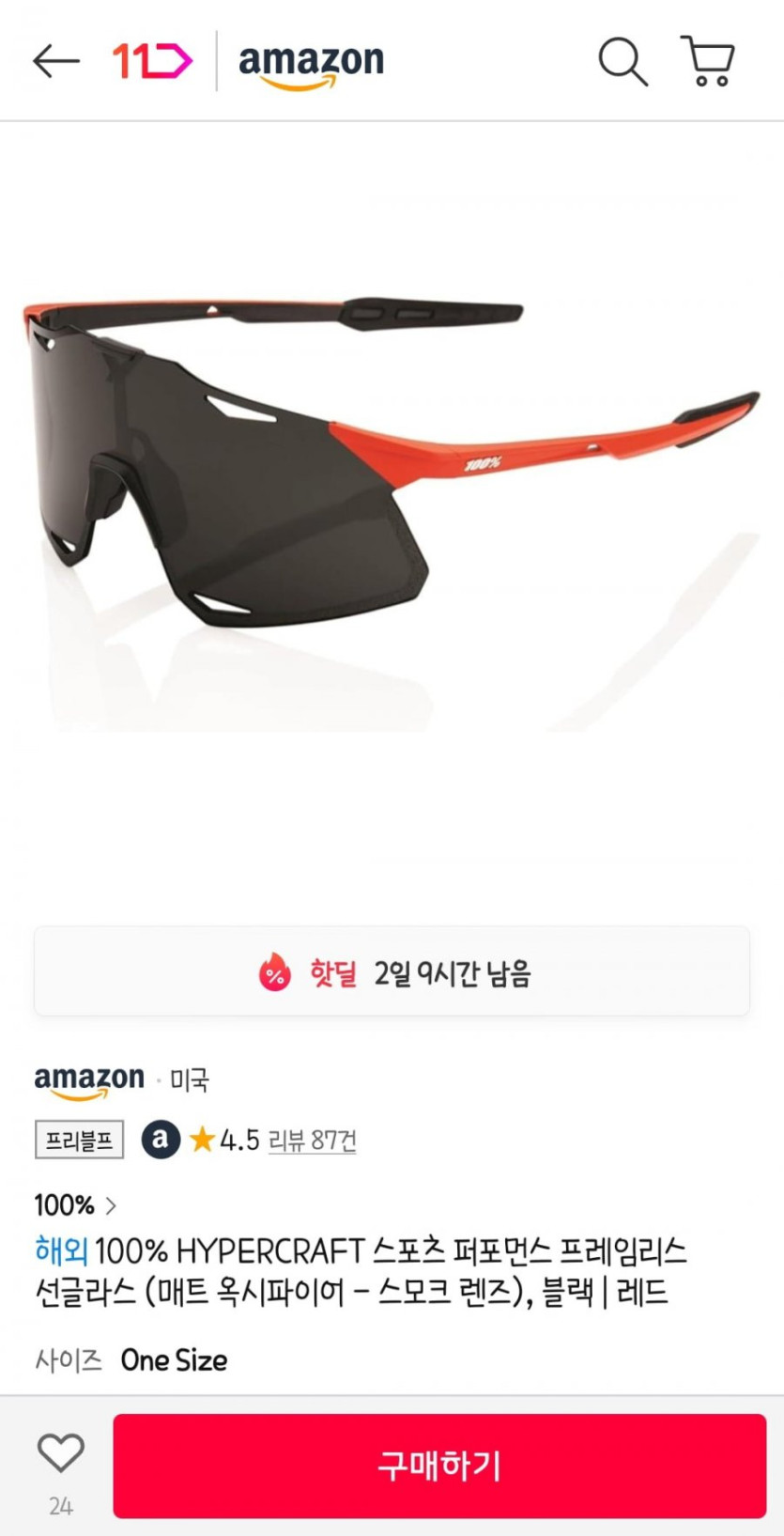Add to wishlist with heart icon
The width and height of the screenshot is (784, 1536).
(x=61, y=1453)
